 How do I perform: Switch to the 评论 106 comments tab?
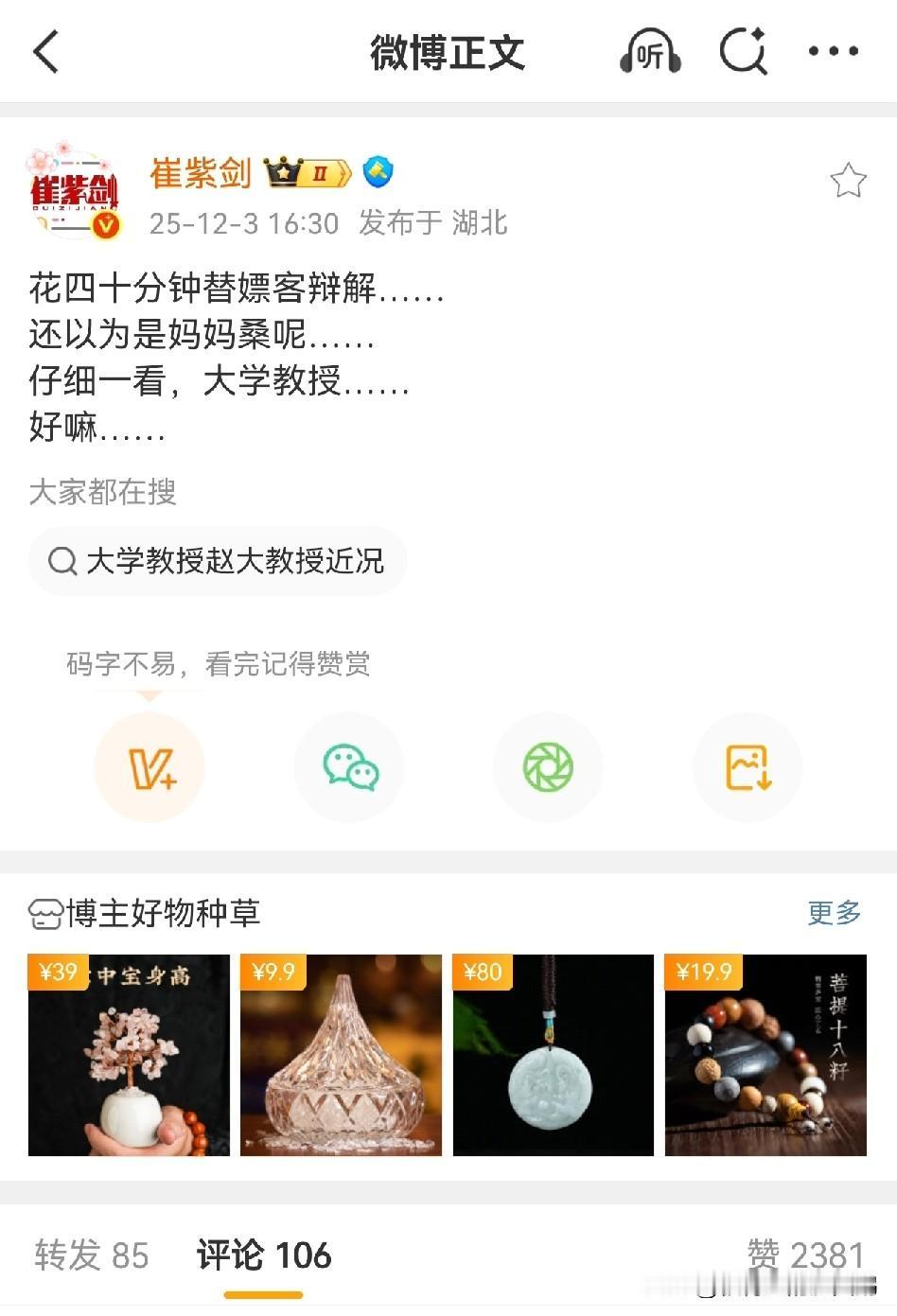tap(262, 1255)
